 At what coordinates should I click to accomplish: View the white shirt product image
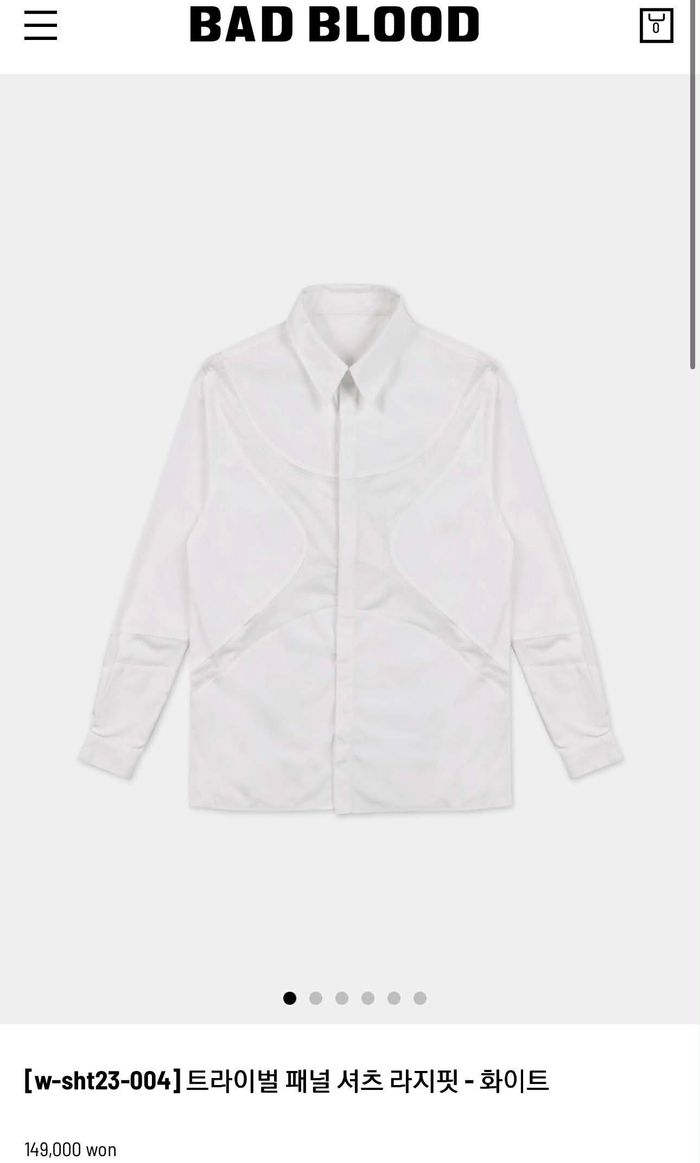[x=350, y=549]
